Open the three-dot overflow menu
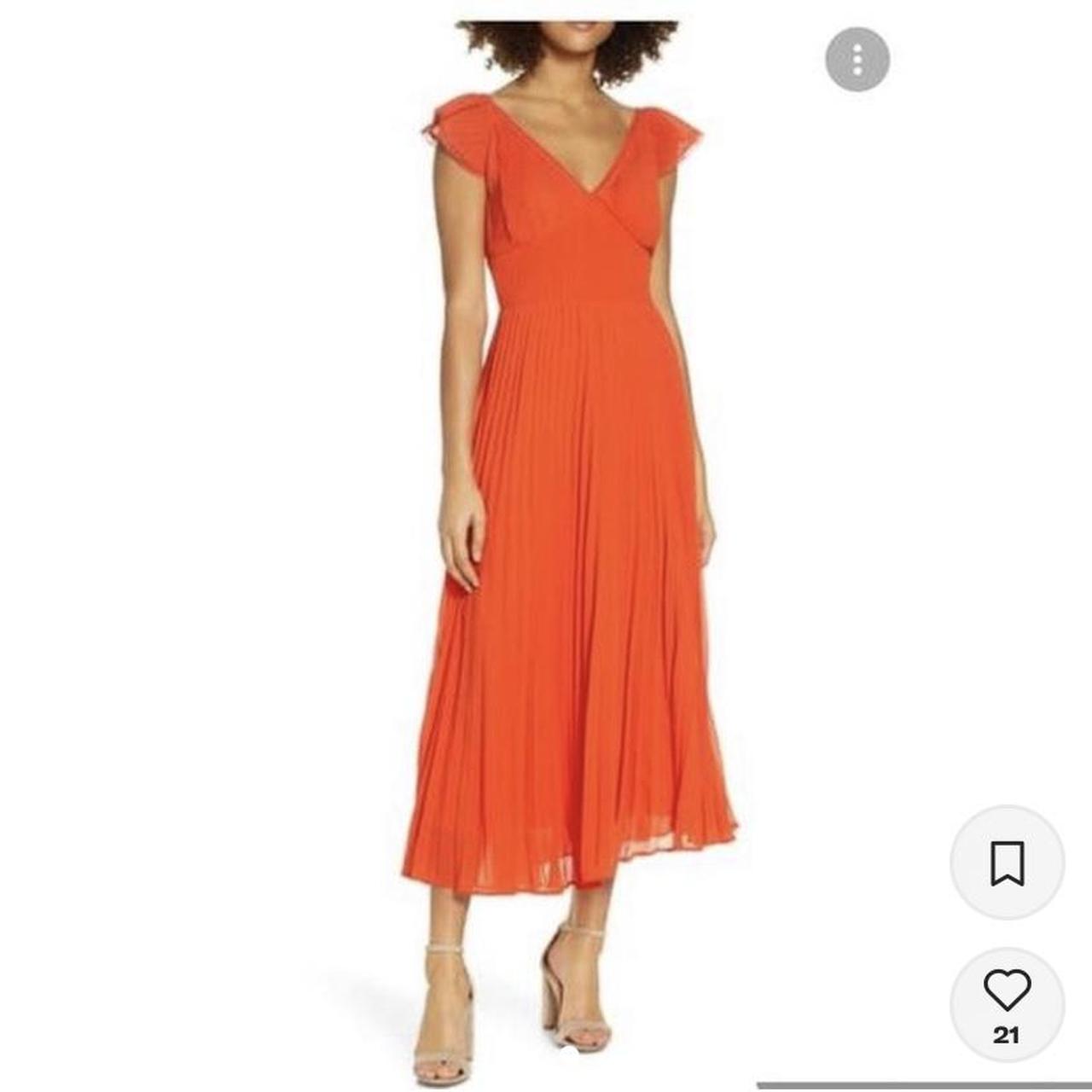This screenshot has width=1092, height=1092. 857,59
